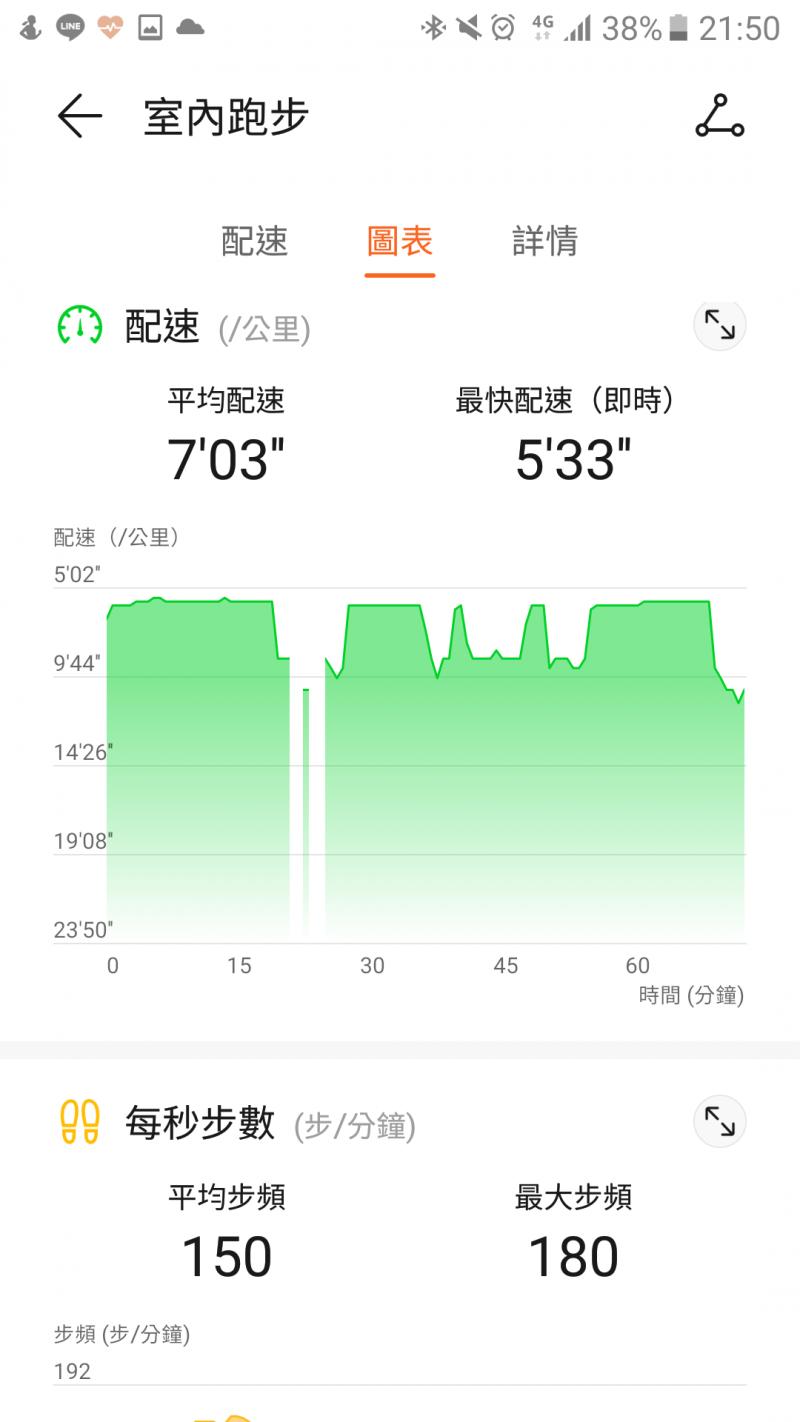Go back from 室內跑步 screen

(x=80, y=117)
